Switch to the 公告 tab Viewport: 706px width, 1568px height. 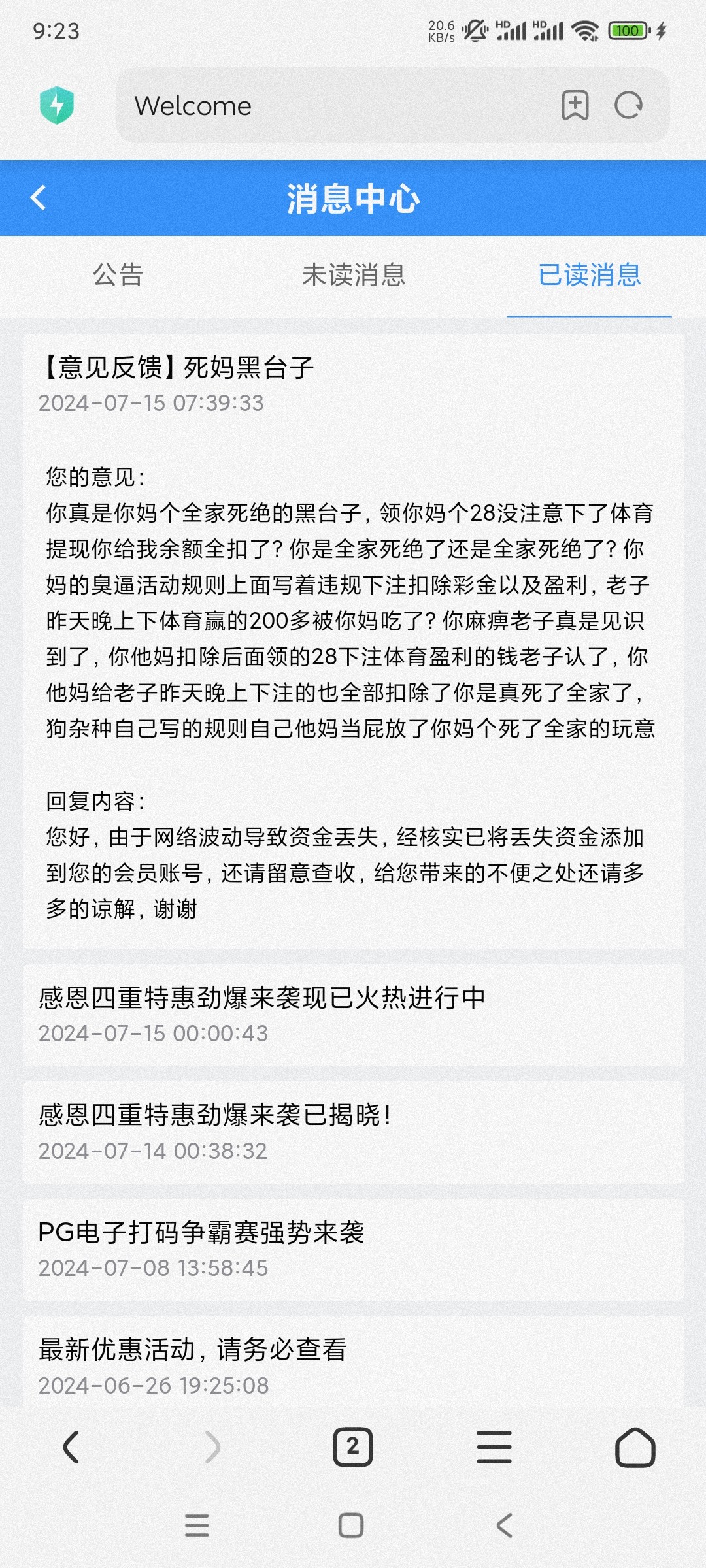click(x=118, y=275)
